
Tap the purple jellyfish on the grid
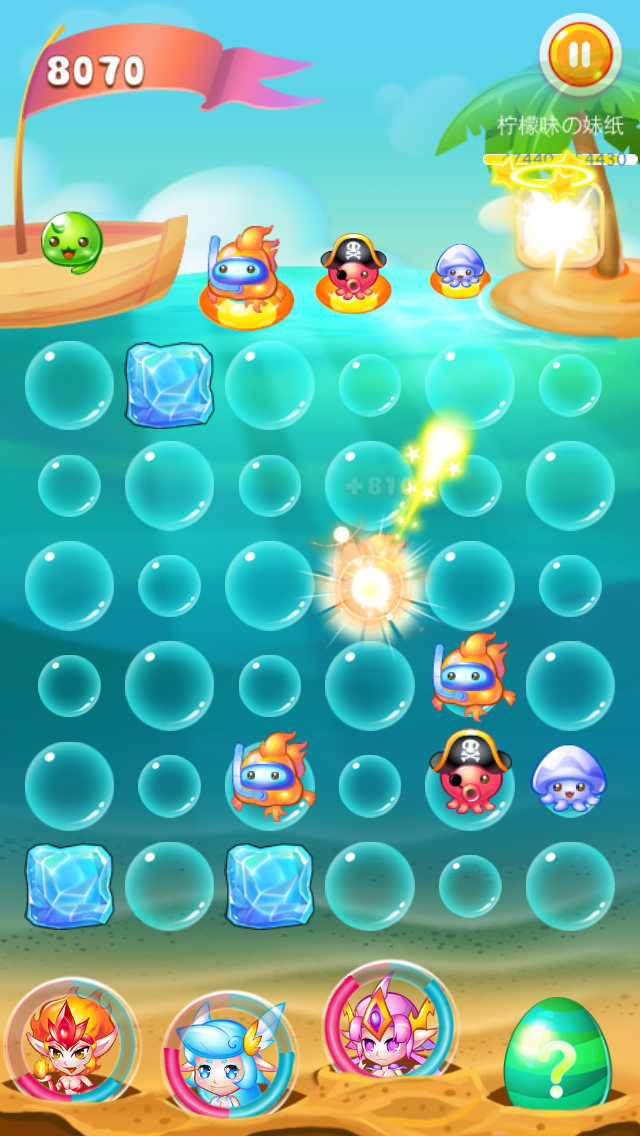point(568,779)
